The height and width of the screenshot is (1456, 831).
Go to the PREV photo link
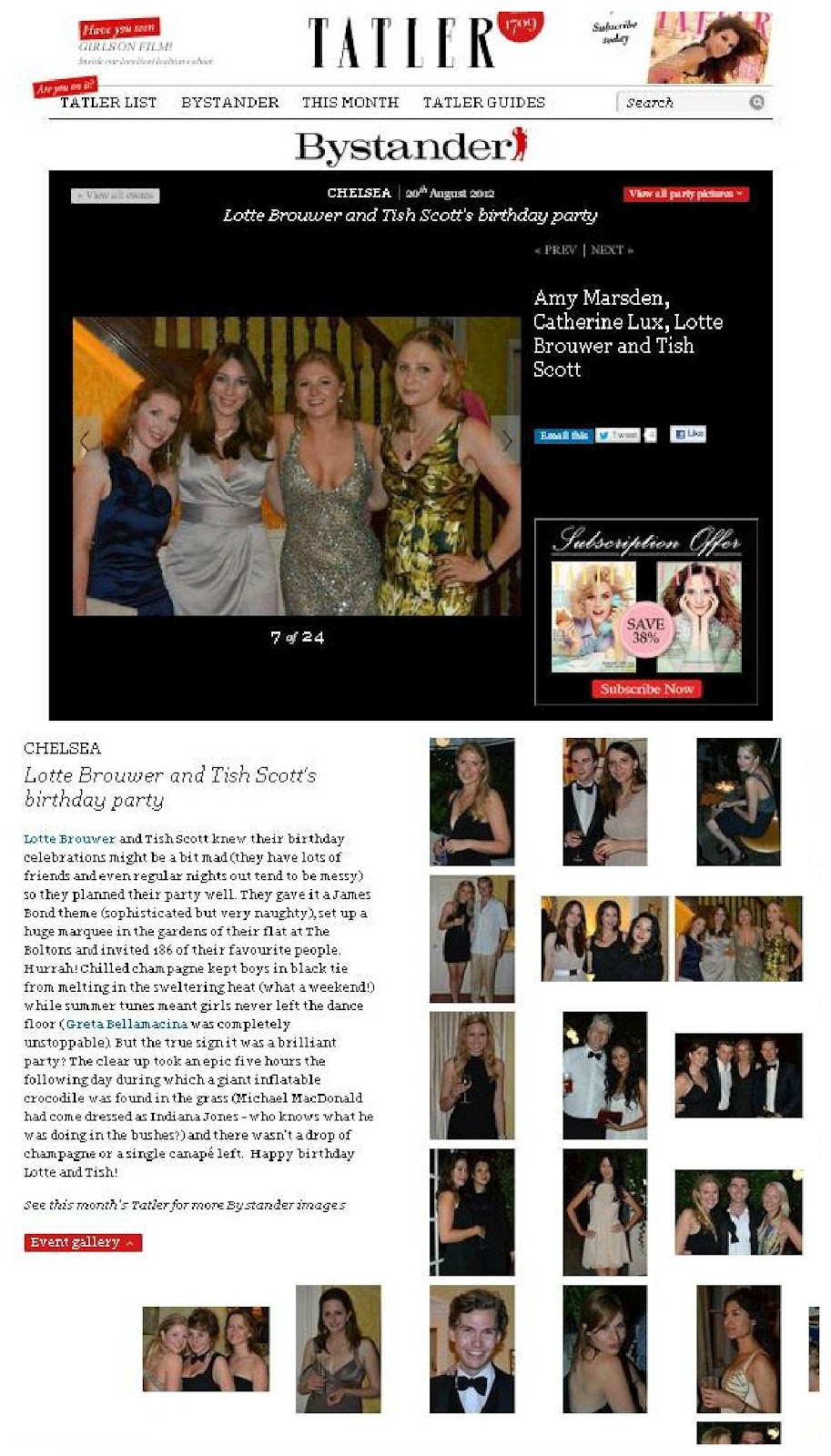[x=557, y=249]
